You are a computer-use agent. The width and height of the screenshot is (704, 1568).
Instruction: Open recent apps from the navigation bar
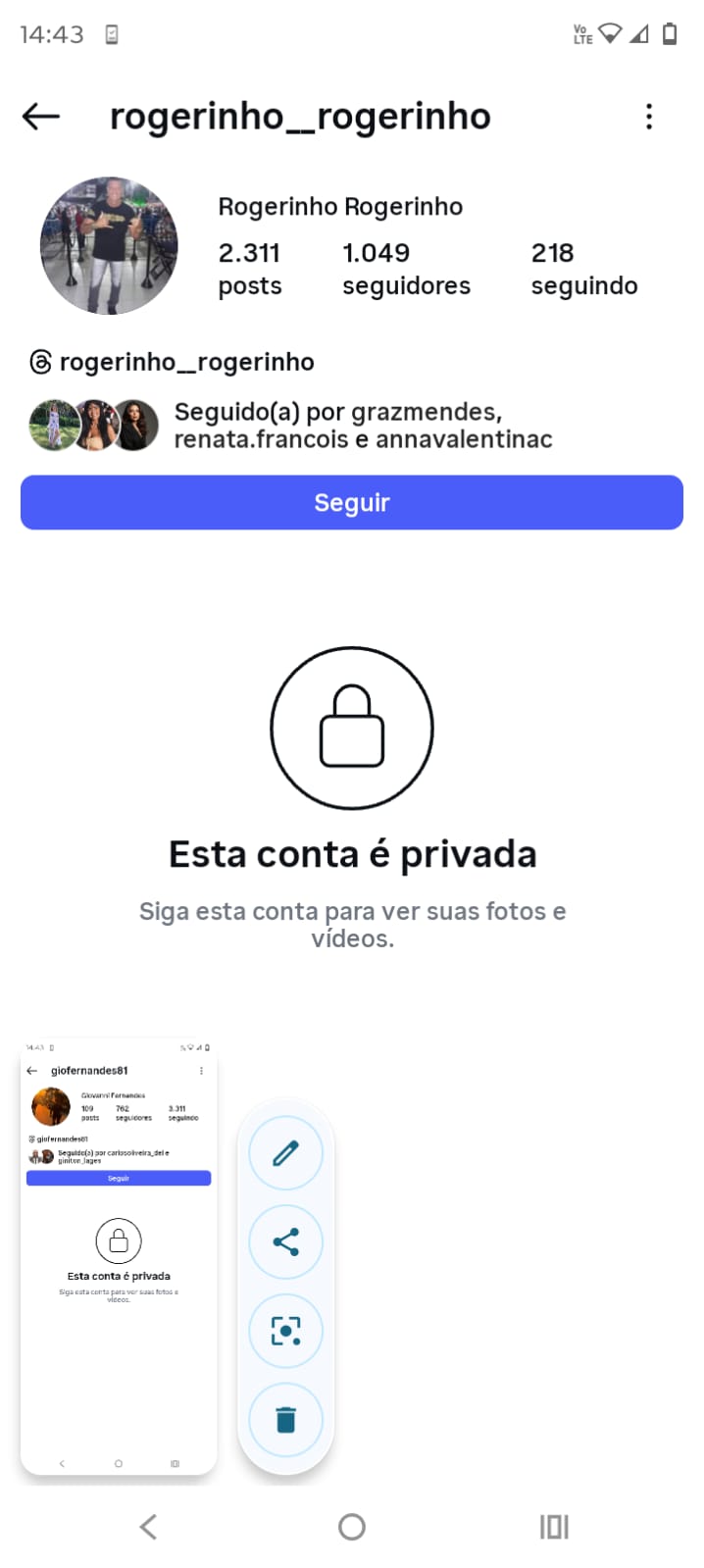pos(554,1527)
